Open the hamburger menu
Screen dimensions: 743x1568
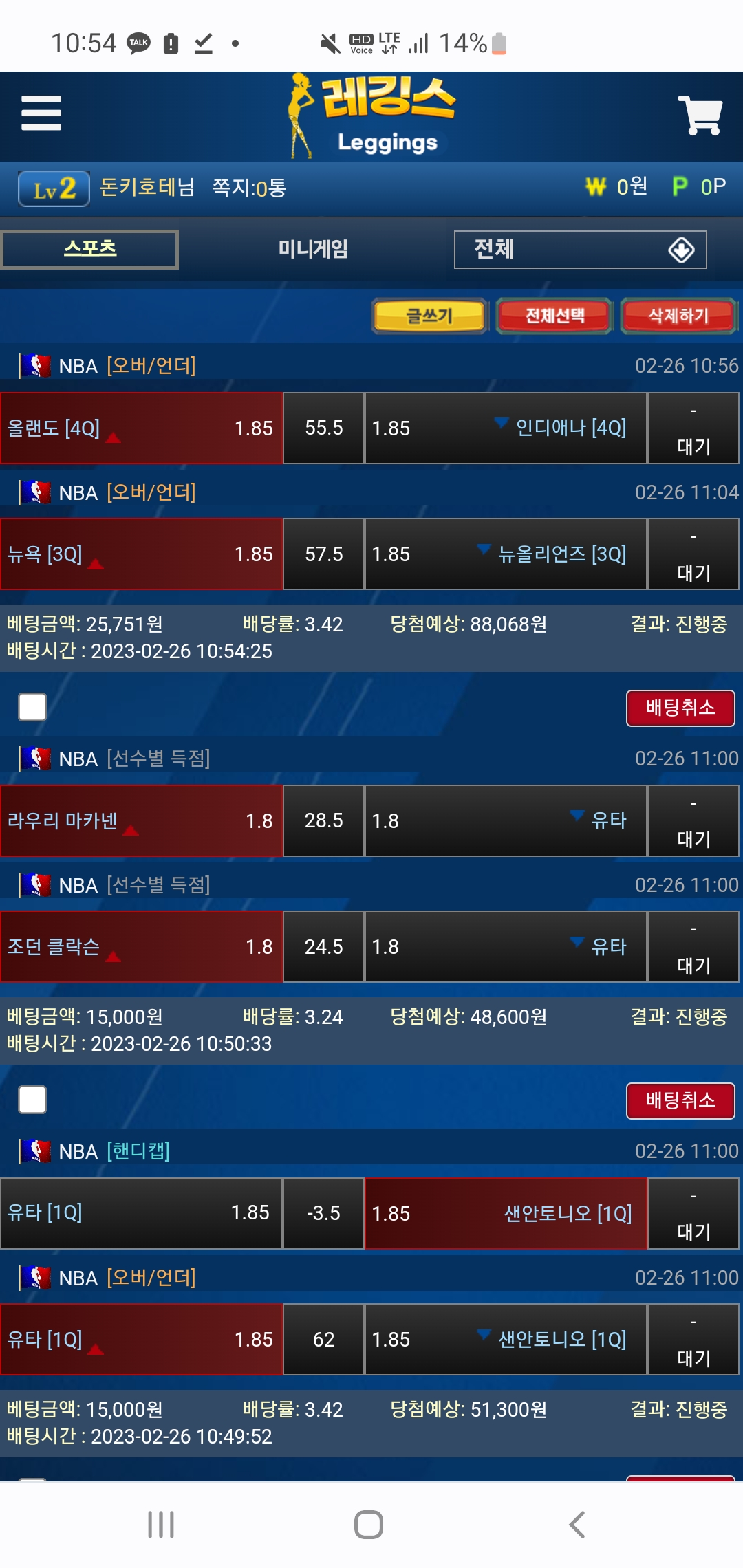[41, 113]
